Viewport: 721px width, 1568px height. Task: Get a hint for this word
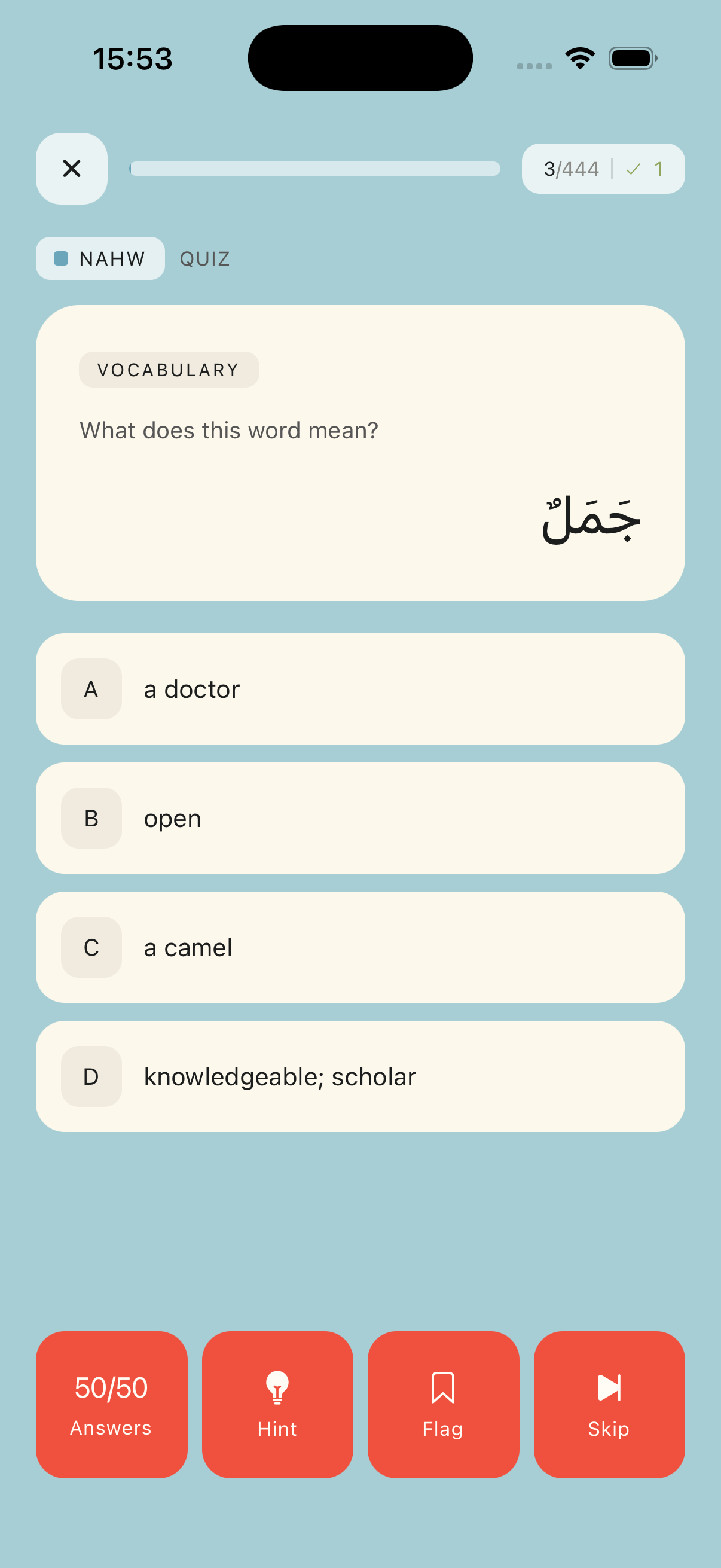click(x=277, y=1404)
